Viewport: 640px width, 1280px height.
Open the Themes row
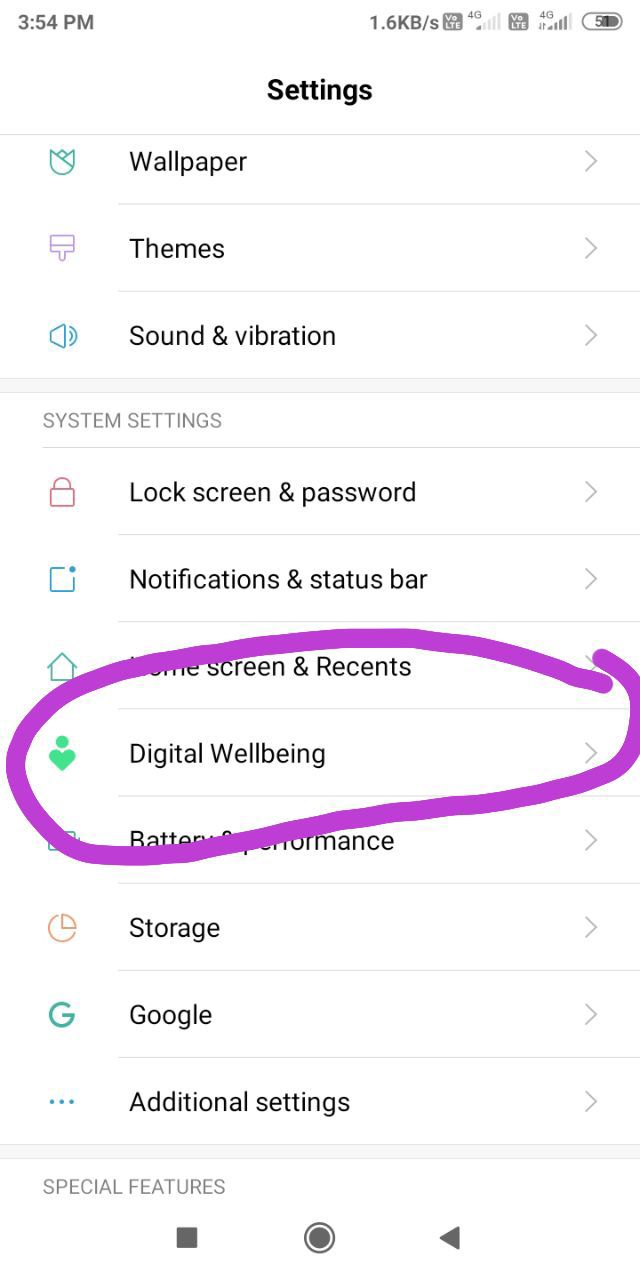point(320,248)
